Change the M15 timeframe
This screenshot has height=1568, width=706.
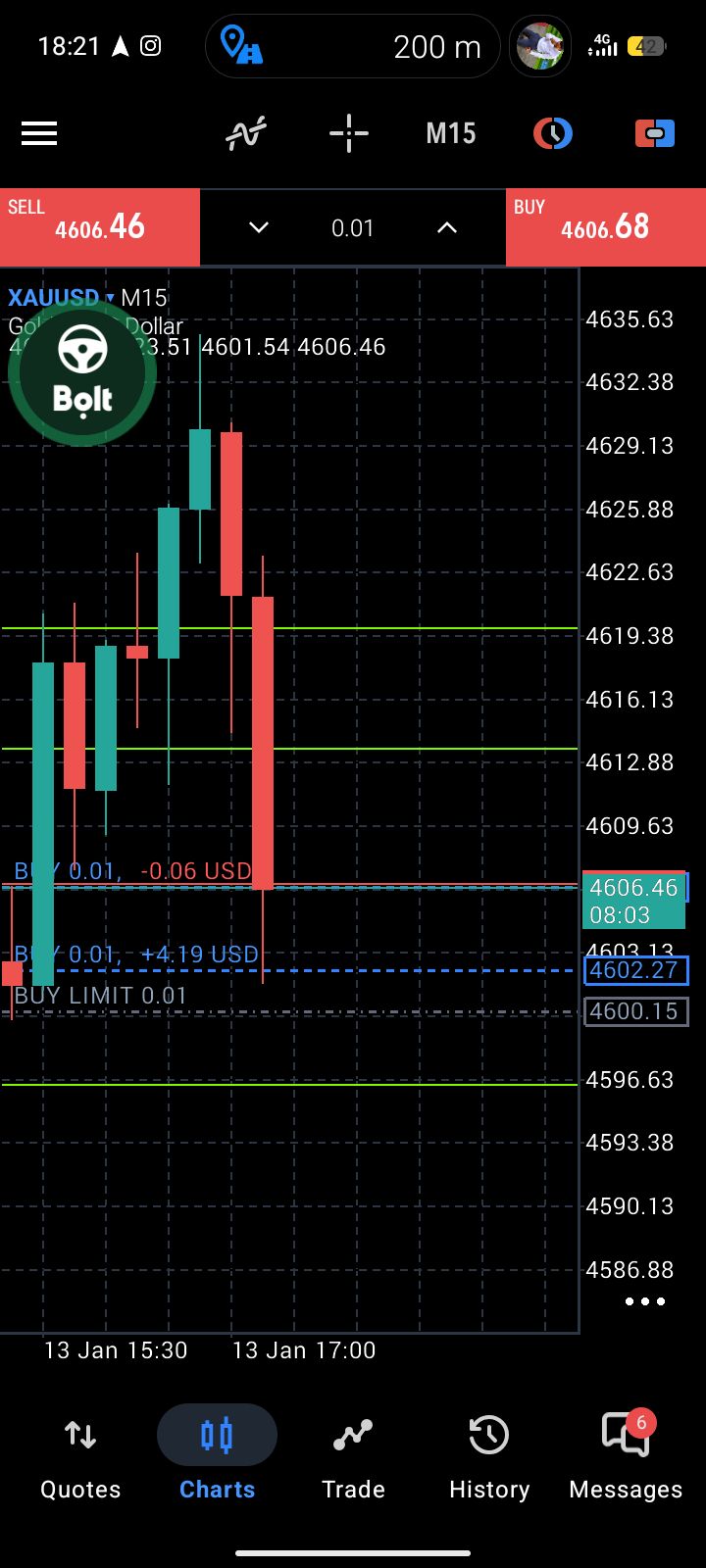[450, 133]
